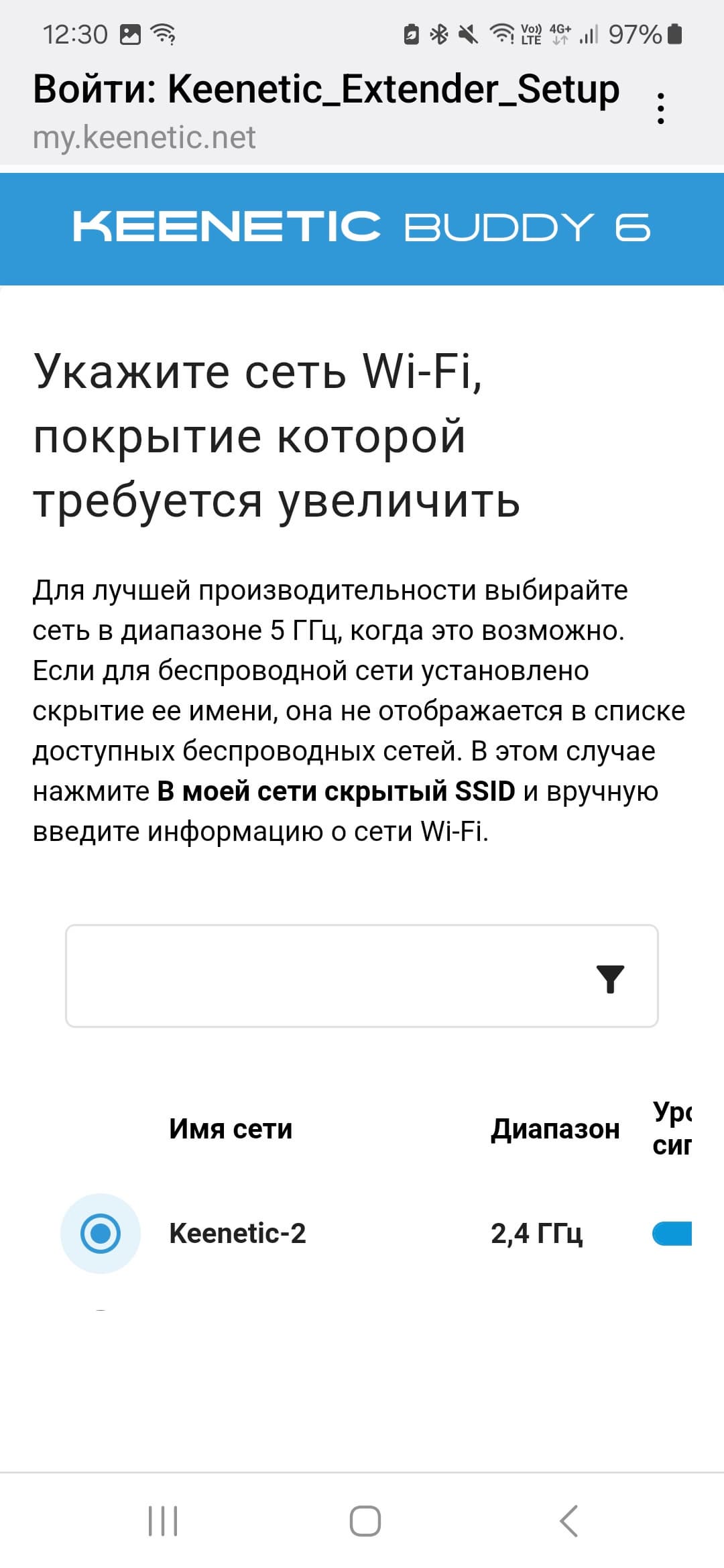
Task: Open the recent apps view
Action: click(x=163, y=1521)
